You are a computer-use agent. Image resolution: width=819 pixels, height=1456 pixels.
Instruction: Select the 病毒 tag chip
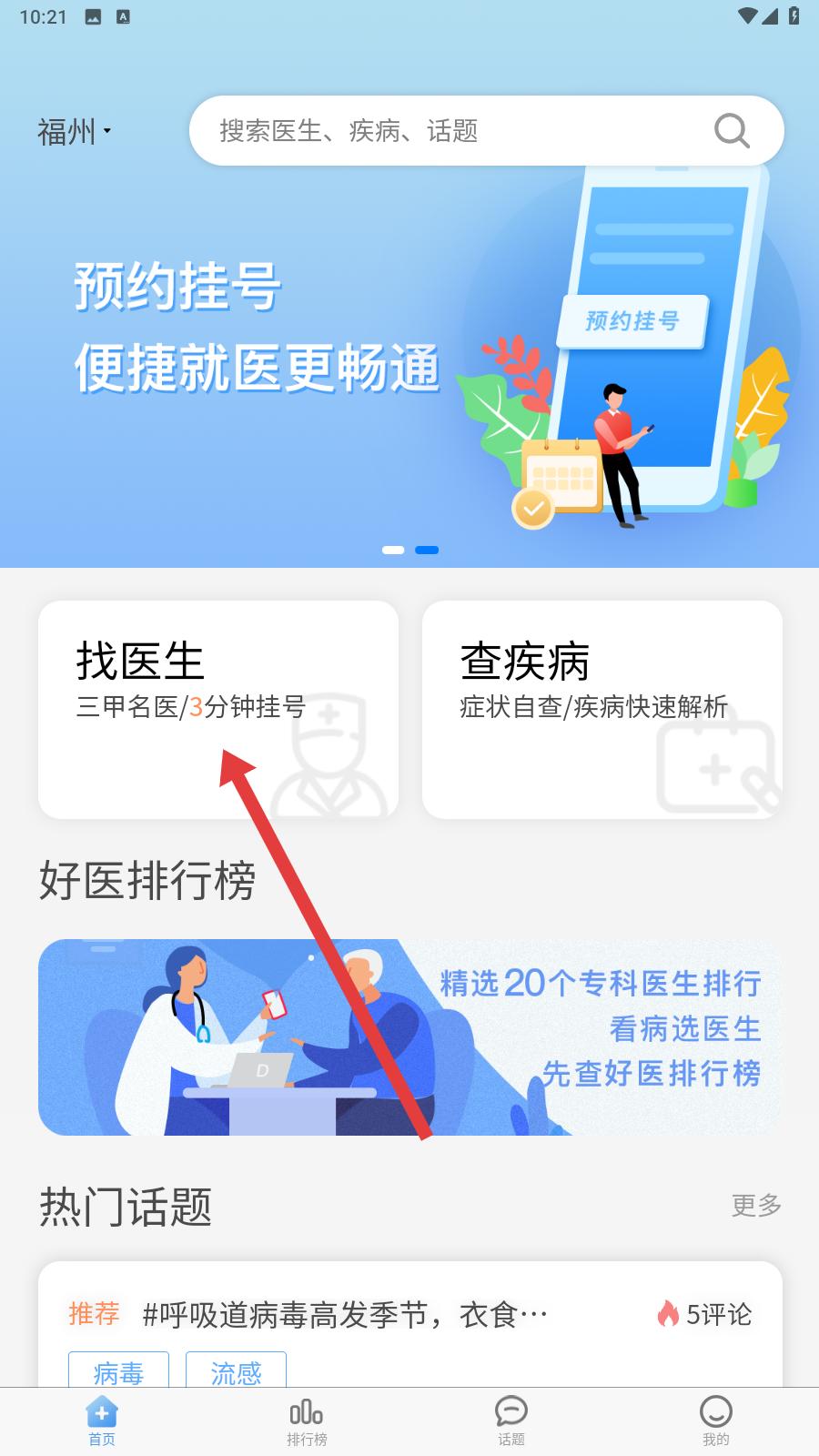118,1370
